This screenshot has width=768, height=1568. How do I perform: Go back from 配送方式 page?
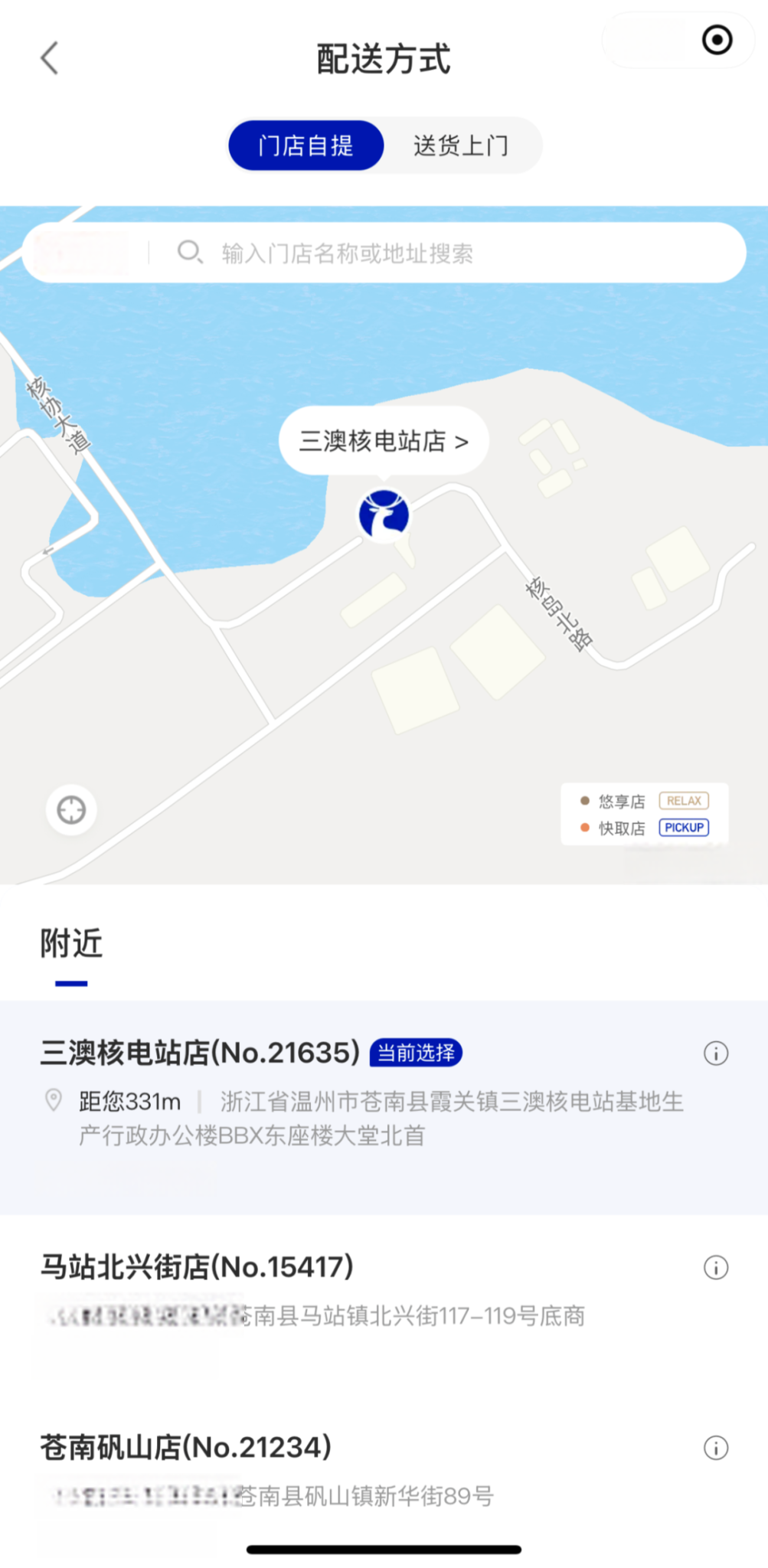[50, 58]
